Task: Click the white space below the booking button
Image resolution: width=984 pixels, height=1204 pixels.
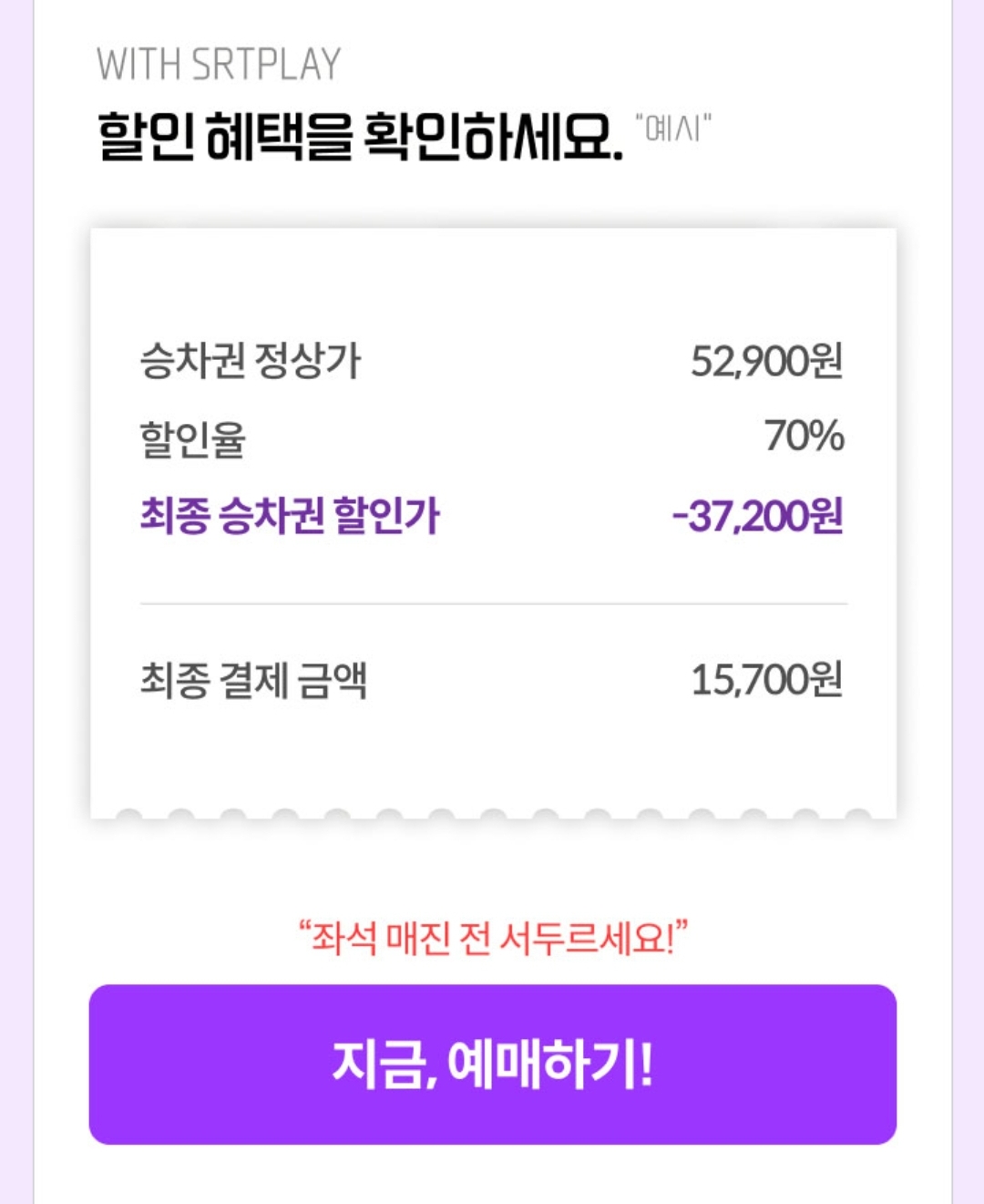Action: tap(492, 1176)
